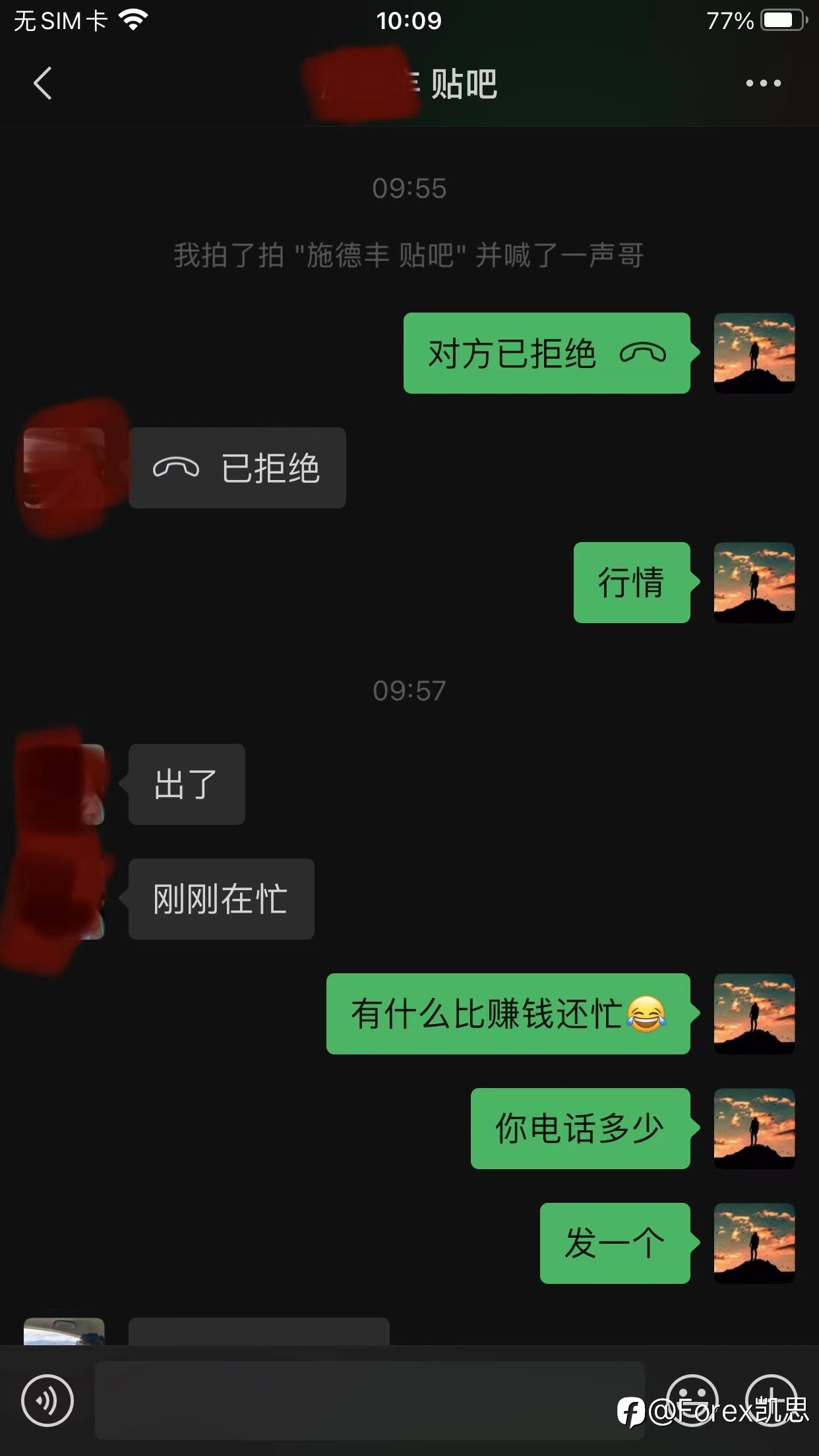Screen dimensions: 819x1456
Task: Switch to voice message input
Action: coord(47,1401)
